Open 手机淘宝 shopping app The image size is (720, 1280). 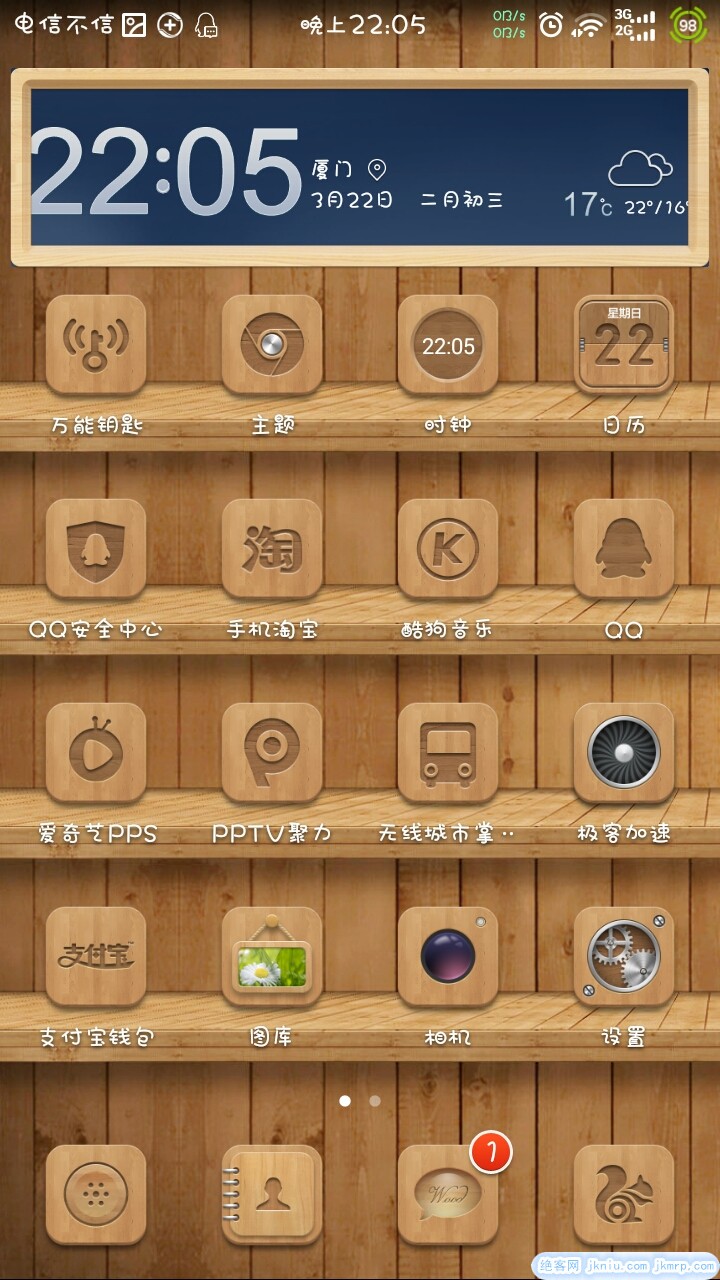[272, 549]
